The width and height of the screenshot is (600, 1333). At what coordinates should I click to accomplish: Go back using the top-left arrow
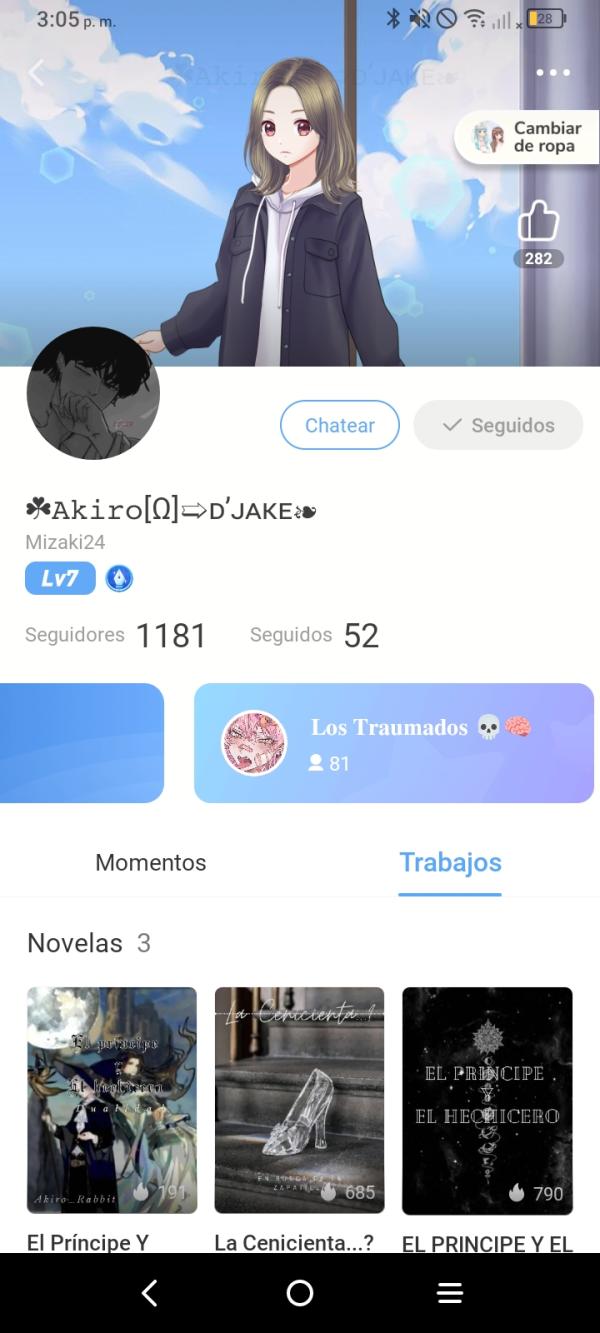pos(37,73)
